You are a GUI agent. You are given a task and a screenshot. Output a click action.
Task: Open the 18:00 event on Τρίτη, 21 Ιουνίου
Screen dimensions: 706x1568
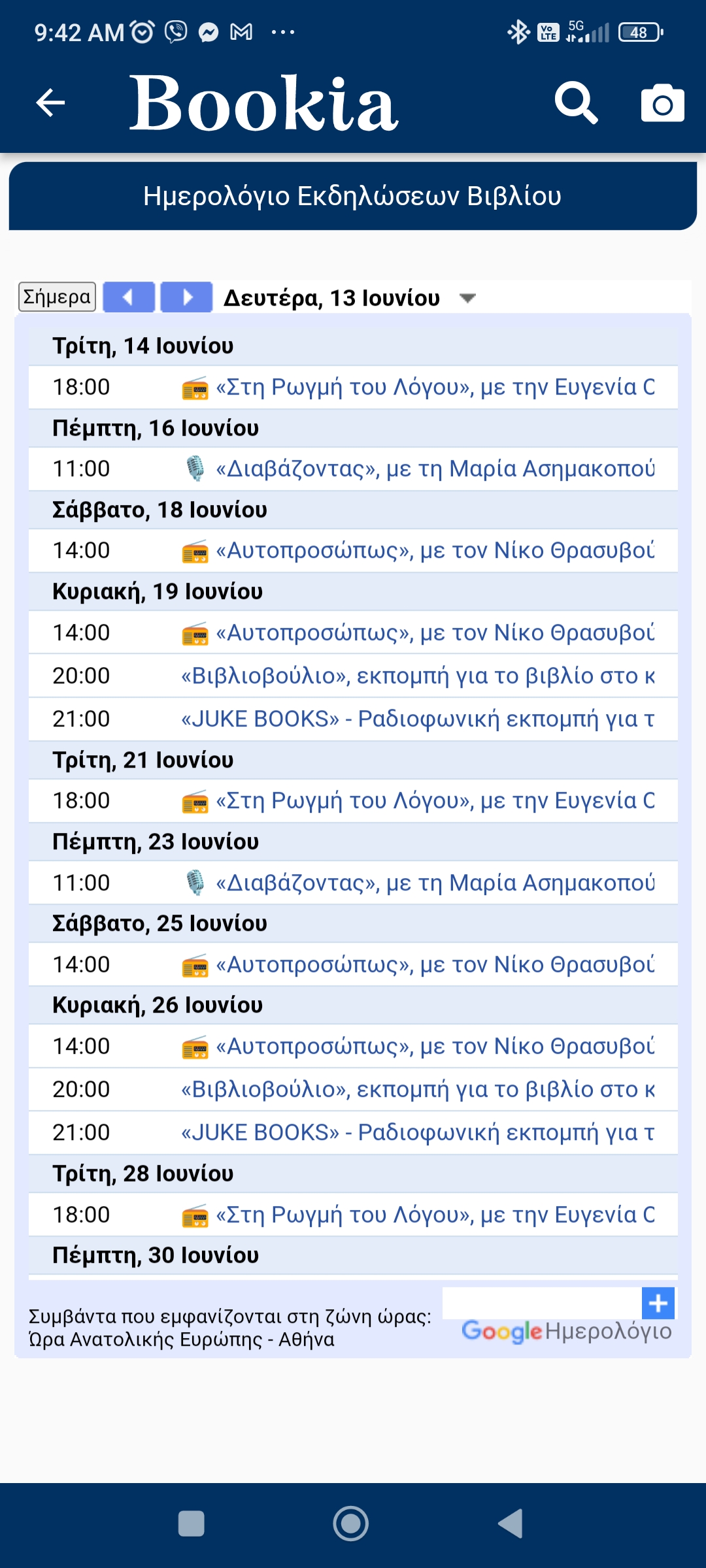tap(418, 801)
